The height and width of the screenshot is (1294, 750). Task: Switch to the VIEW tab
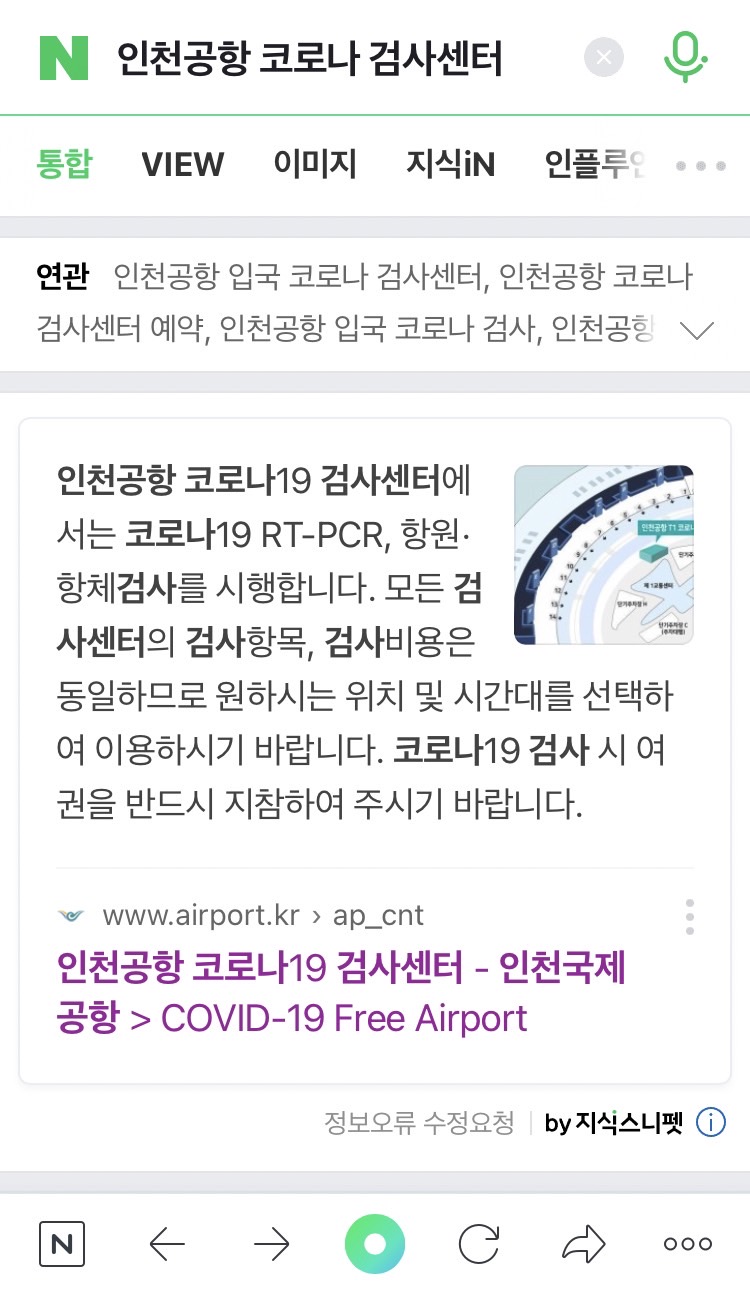[183, 165]
